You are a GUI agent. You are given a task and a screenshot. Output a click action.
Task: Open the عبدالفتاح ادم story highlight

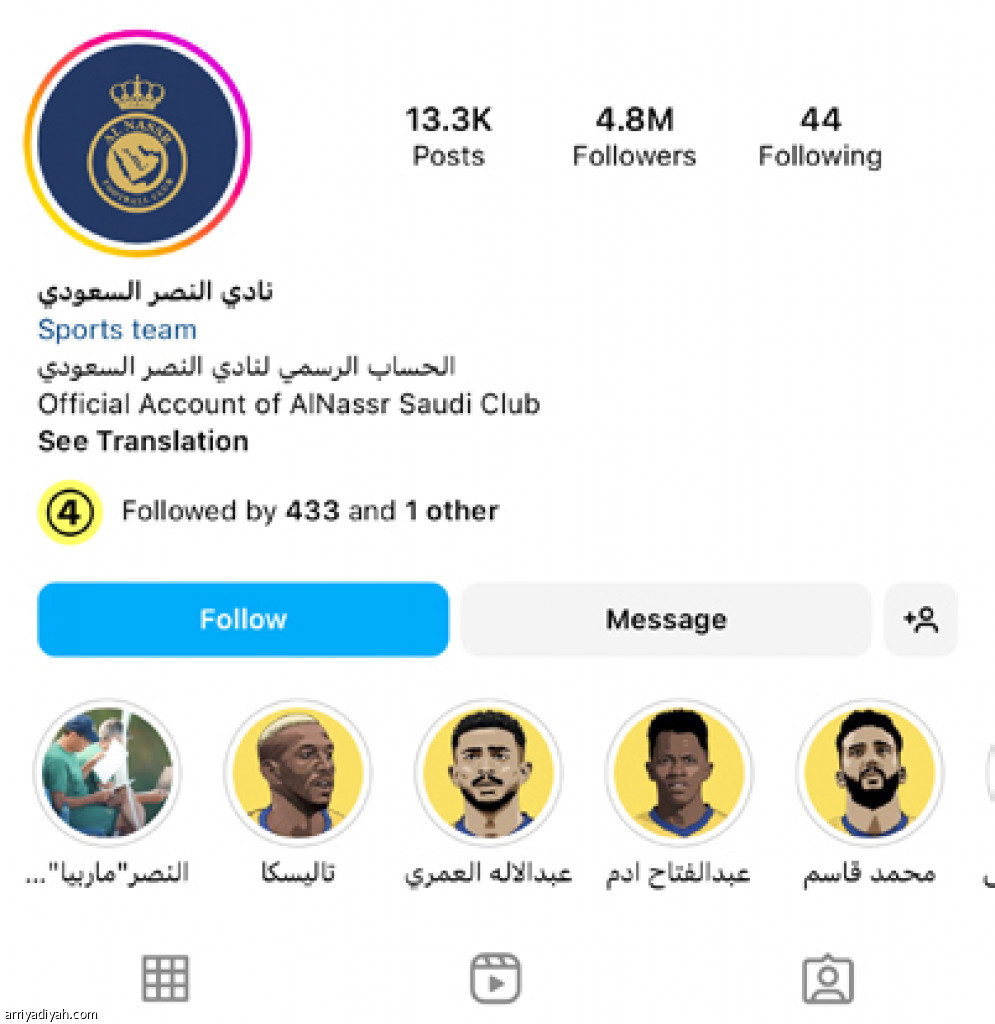[x=680, y=771]
